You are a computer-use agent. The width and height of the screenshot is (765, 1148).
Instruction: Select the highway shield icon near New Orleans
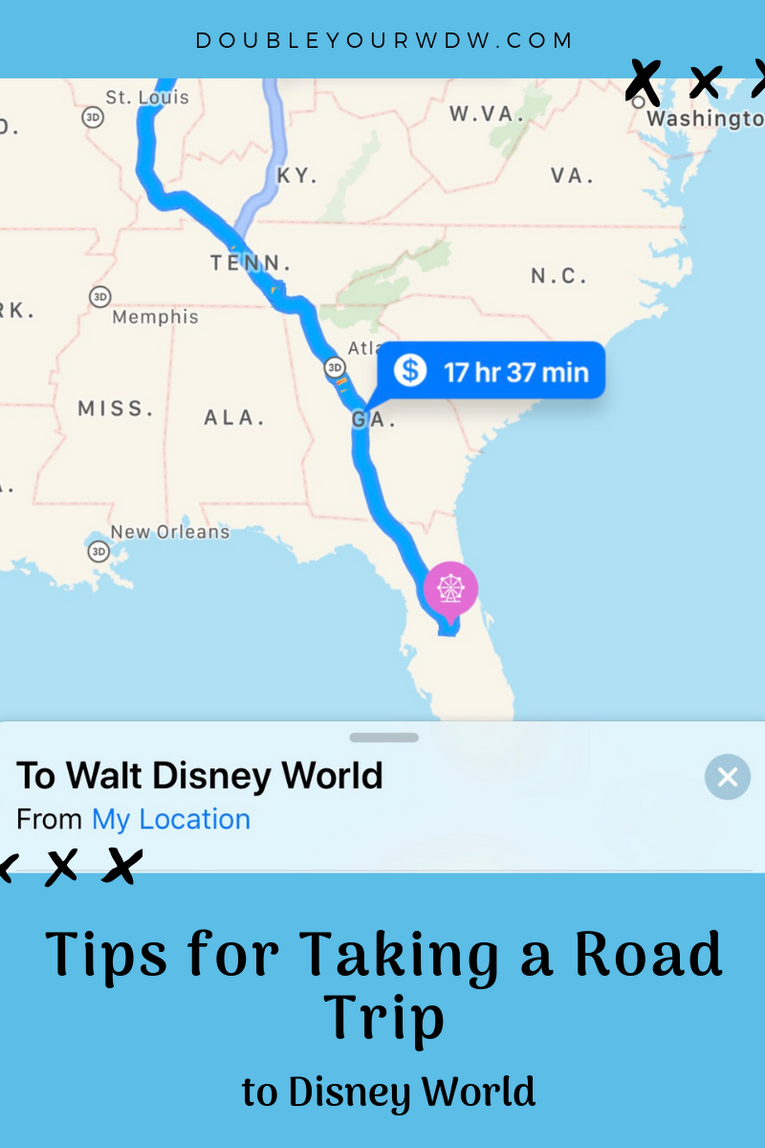[x=98, y=551]
